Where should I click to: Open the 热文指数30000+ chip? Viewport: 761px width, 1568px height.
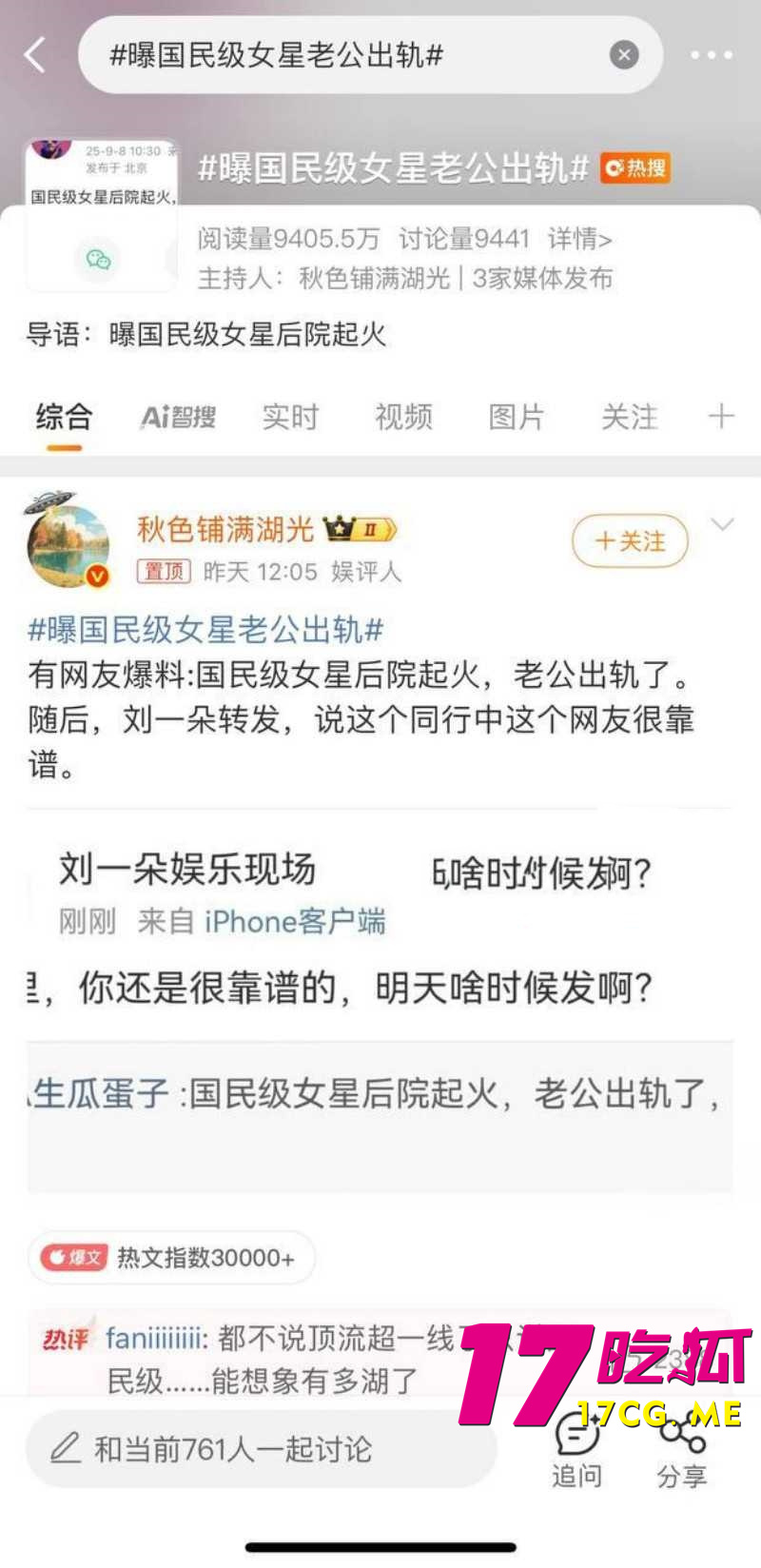171,1258
